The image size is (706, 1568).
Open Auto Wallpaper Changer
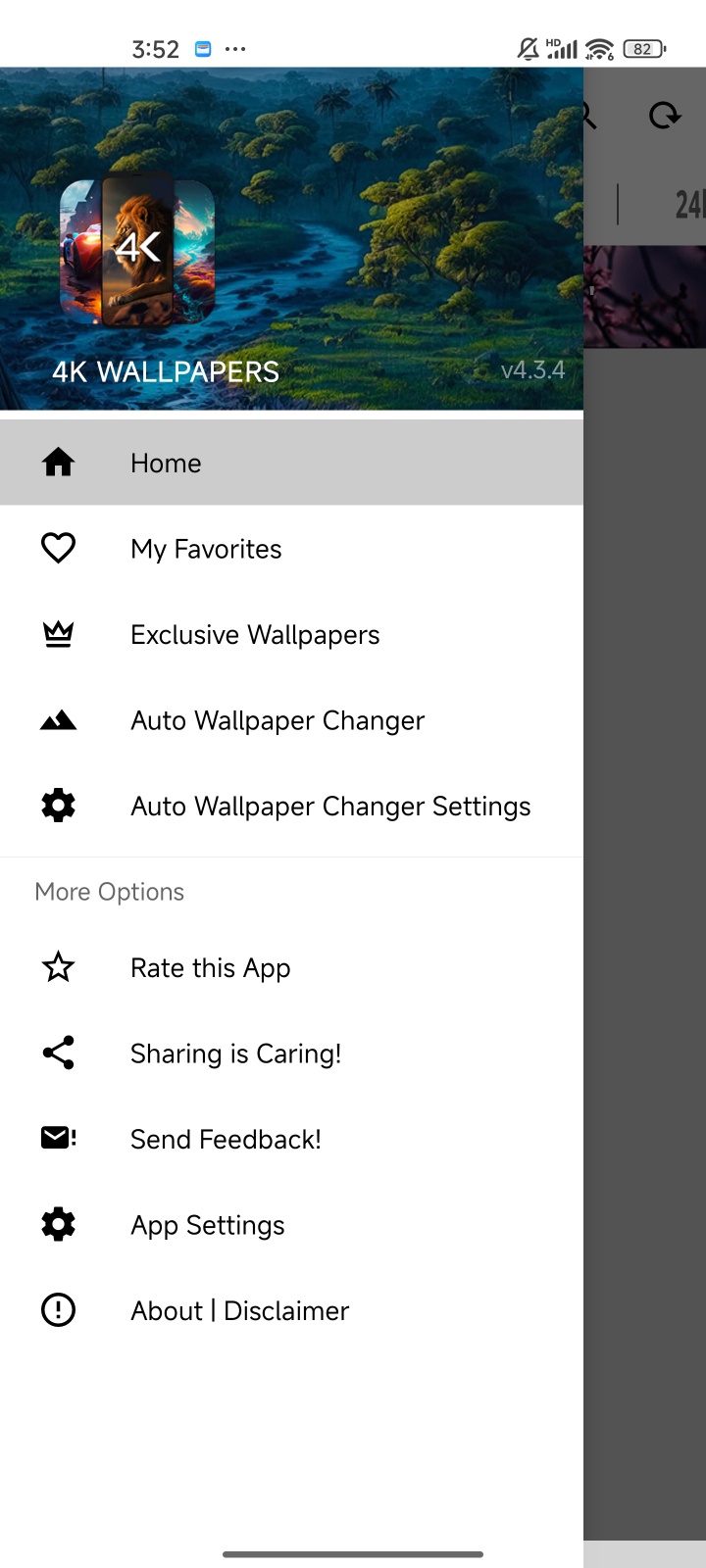pos(277,720)
